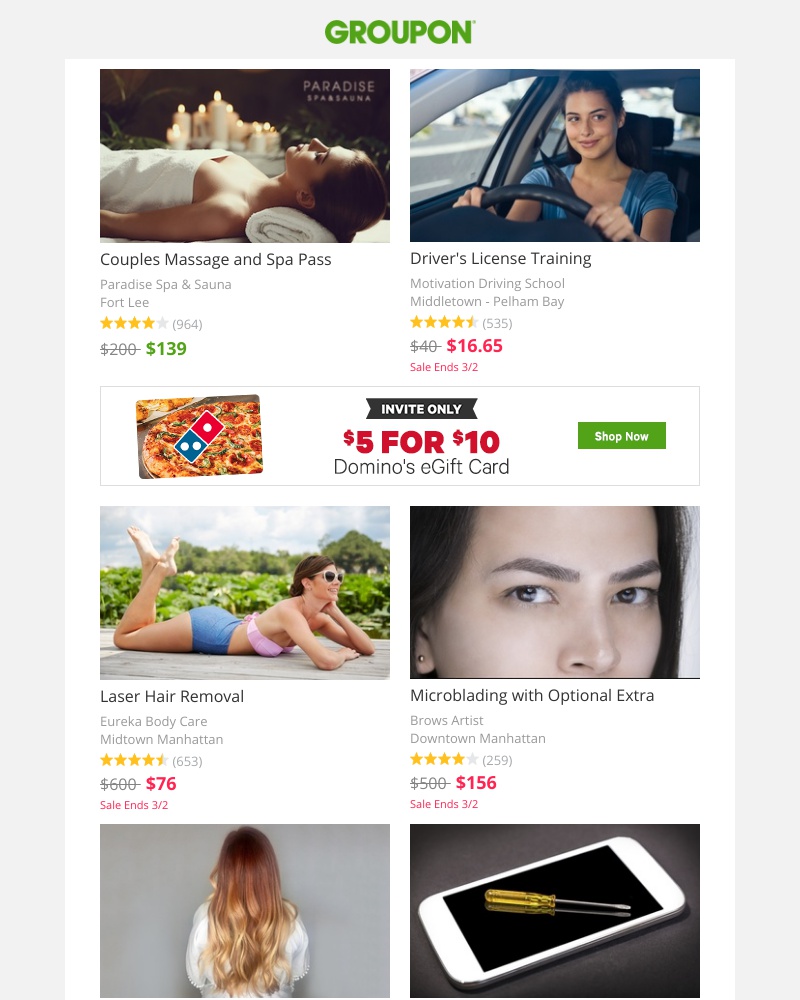This screenshot has height=1000, width=800.
Task: Tap Shop Now on Domino's eGift Card banner
Action: 621,436
